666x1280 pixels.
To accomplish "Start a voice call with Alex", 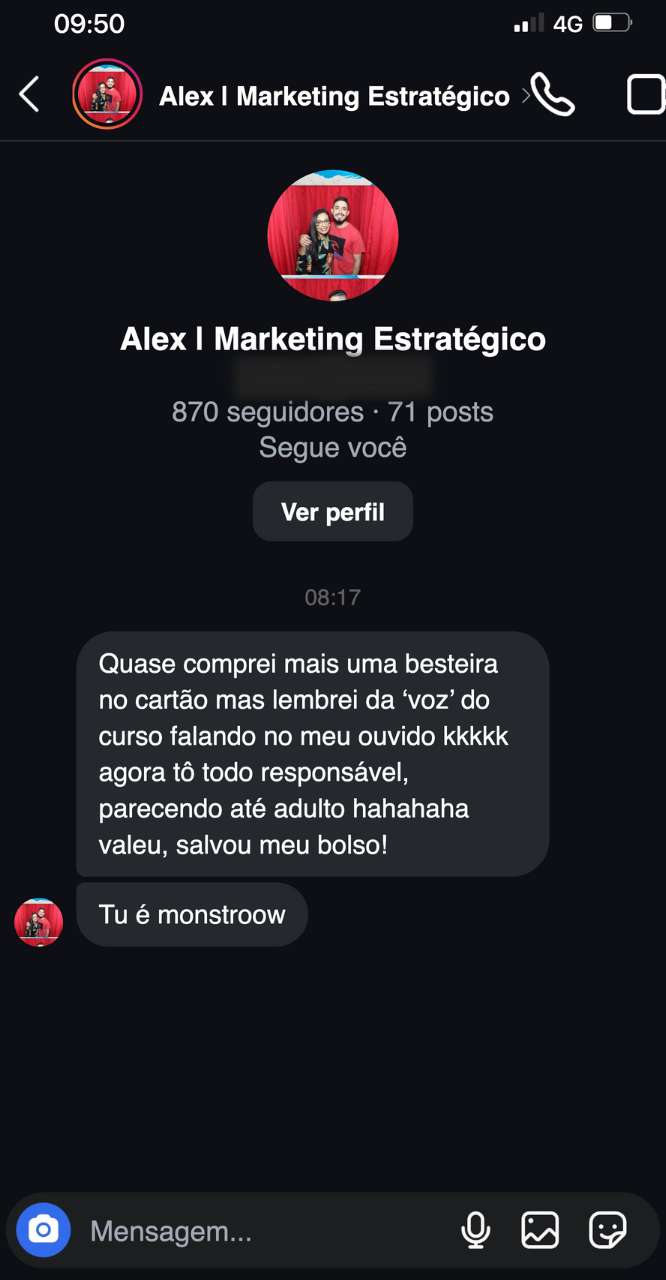I will (552, 95).
